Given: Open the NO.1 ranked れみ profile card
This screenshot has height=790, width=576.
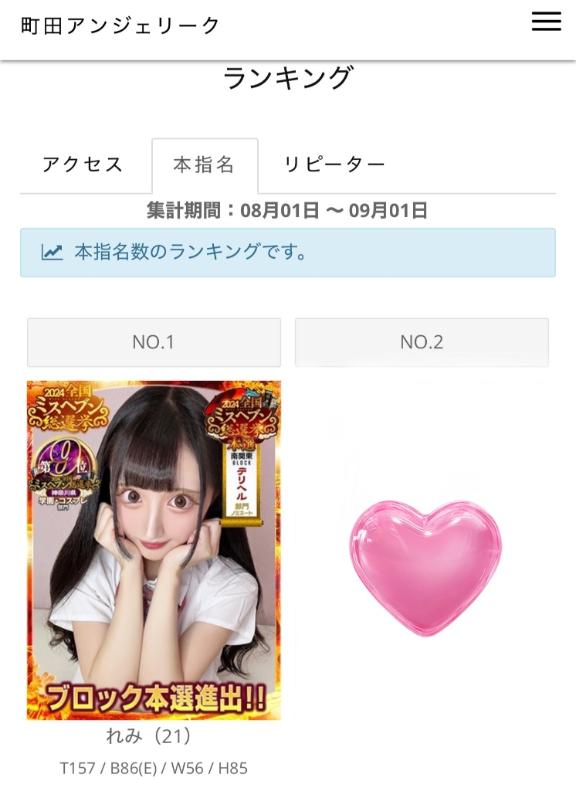Looking at the screenshot, I should click(154, 550).
